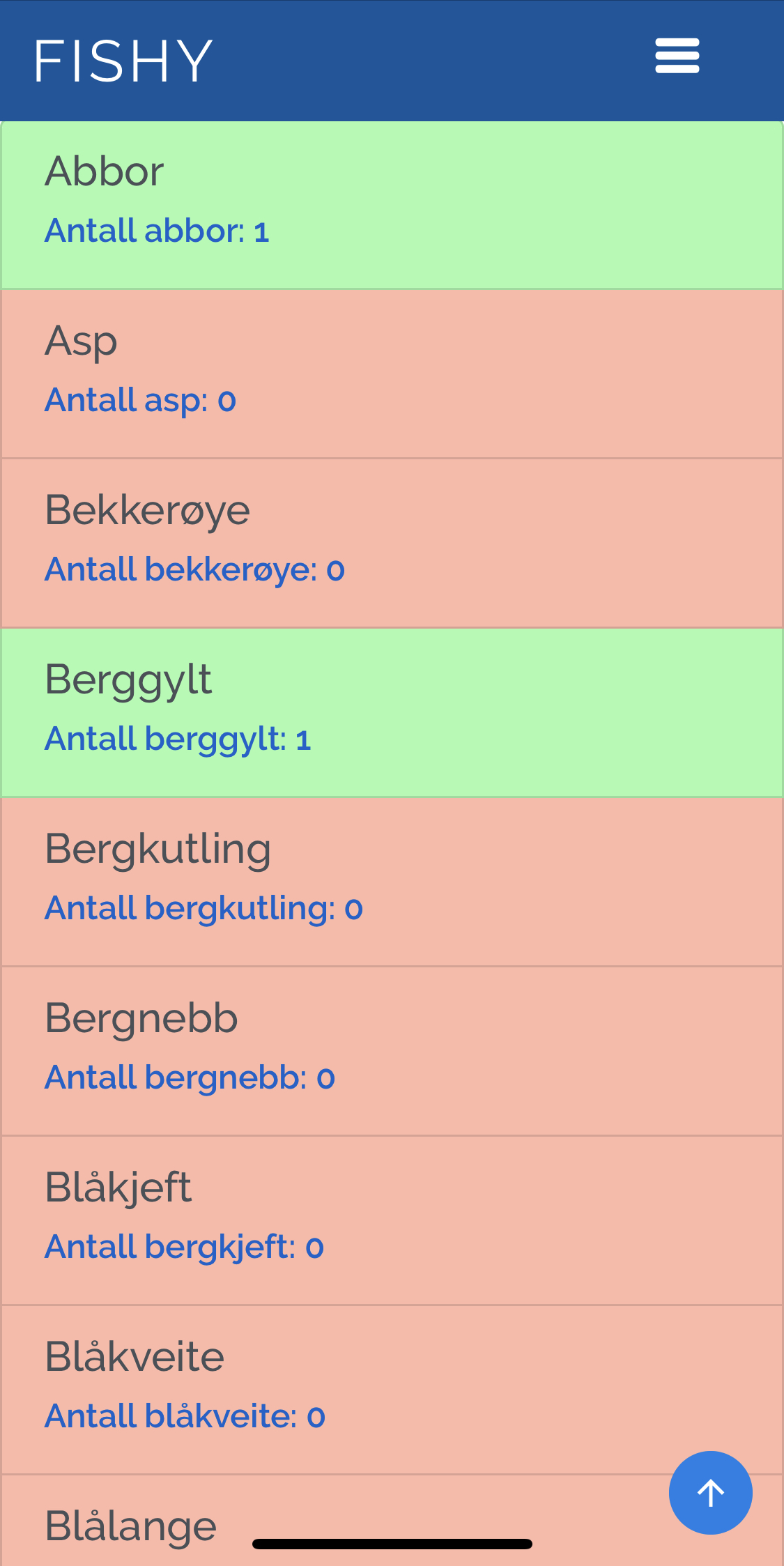Open the Blåkjeft fish row
The width and height of the screenshot is (784, 1566).
[392, 1220]
